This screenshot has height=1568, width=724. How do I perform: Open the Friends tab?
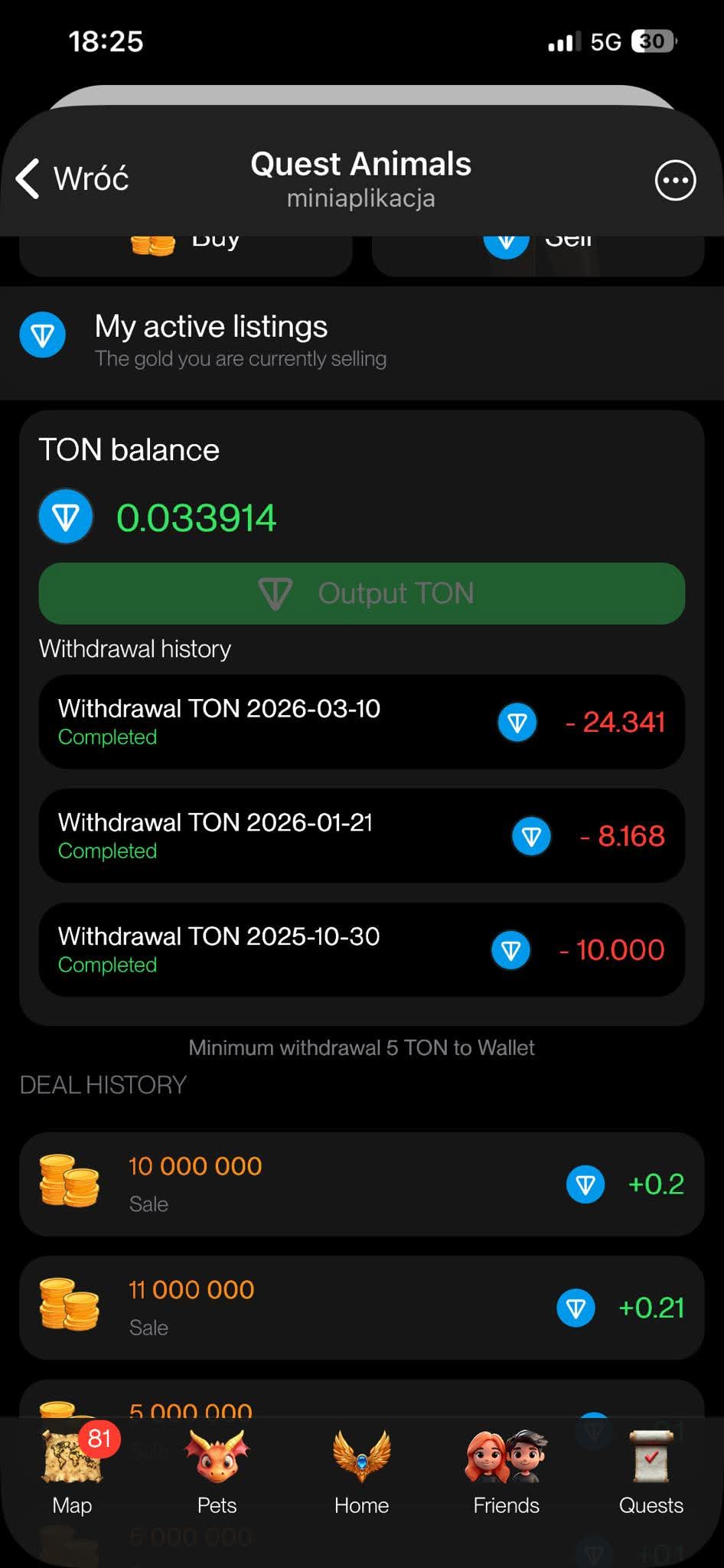506,1472
